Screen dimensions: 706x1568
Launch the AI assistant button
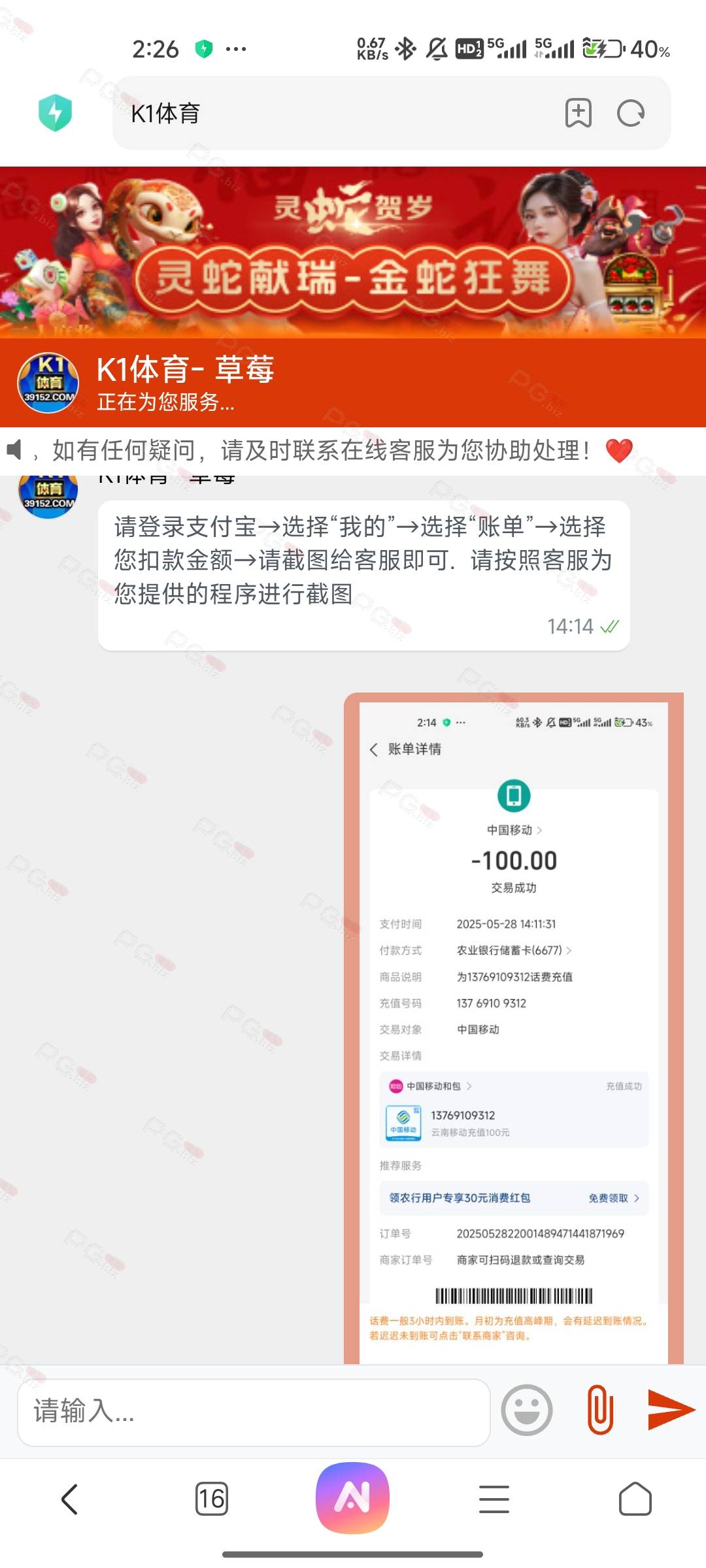point(352,1497)
